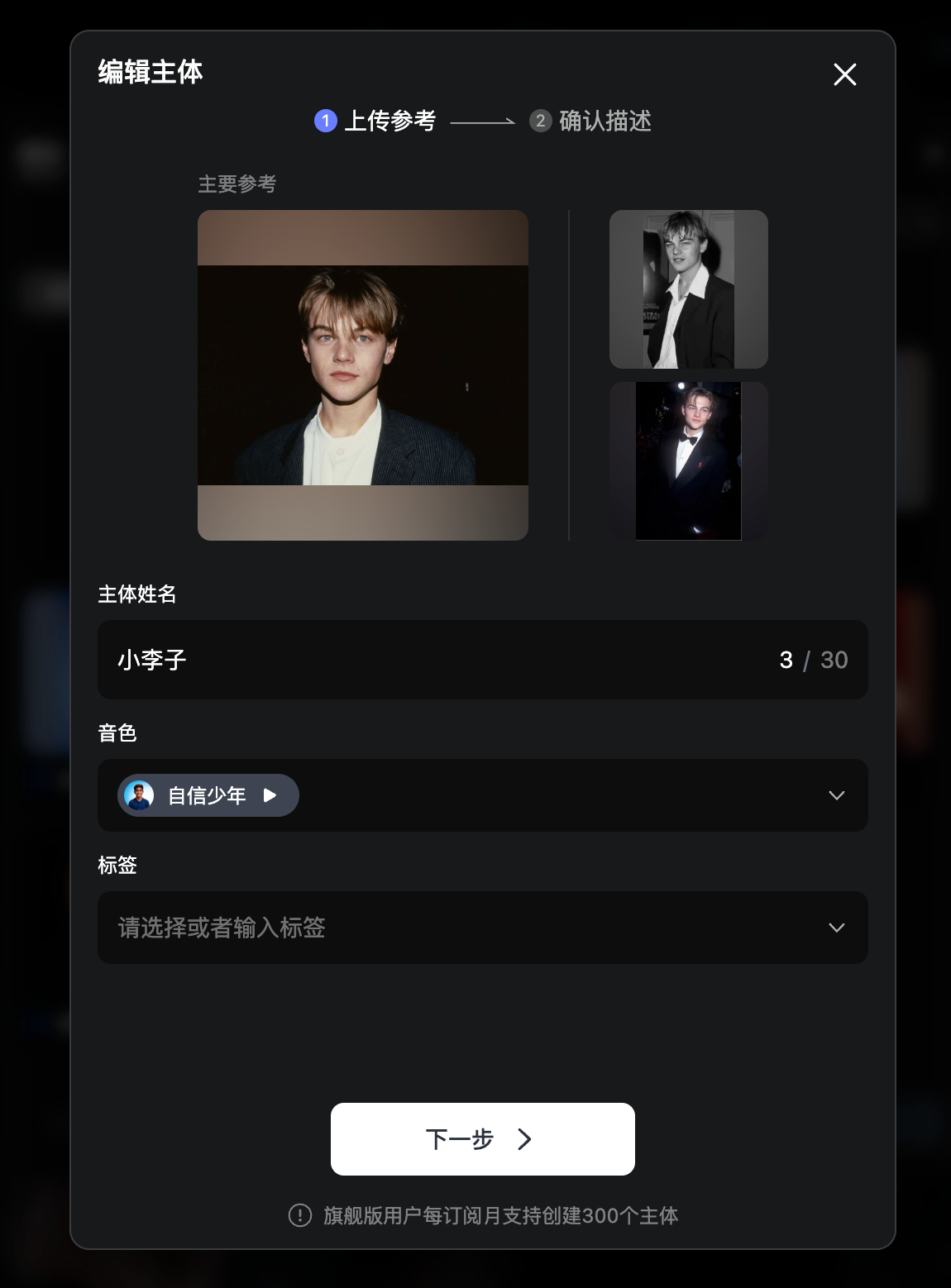Open the main reference image
The image size is (951, 1288).
(x=362, y=374)
